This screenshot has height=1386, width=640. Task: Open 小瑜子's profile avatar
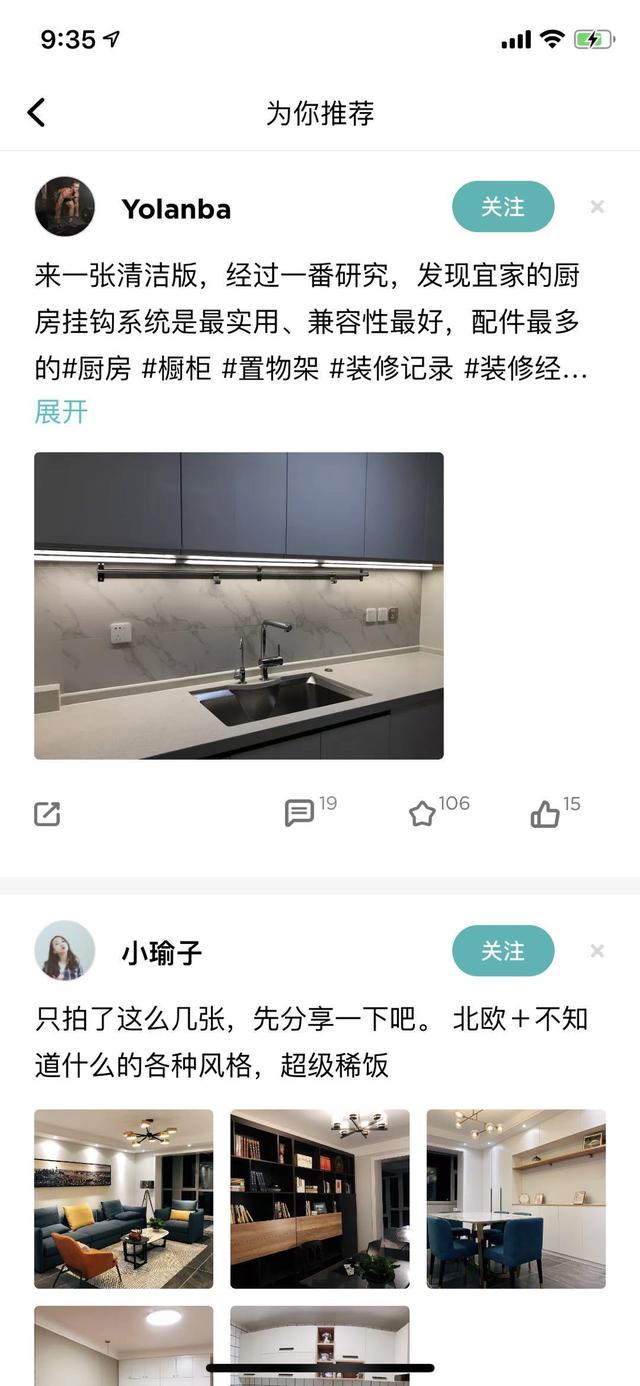(65, 951)
